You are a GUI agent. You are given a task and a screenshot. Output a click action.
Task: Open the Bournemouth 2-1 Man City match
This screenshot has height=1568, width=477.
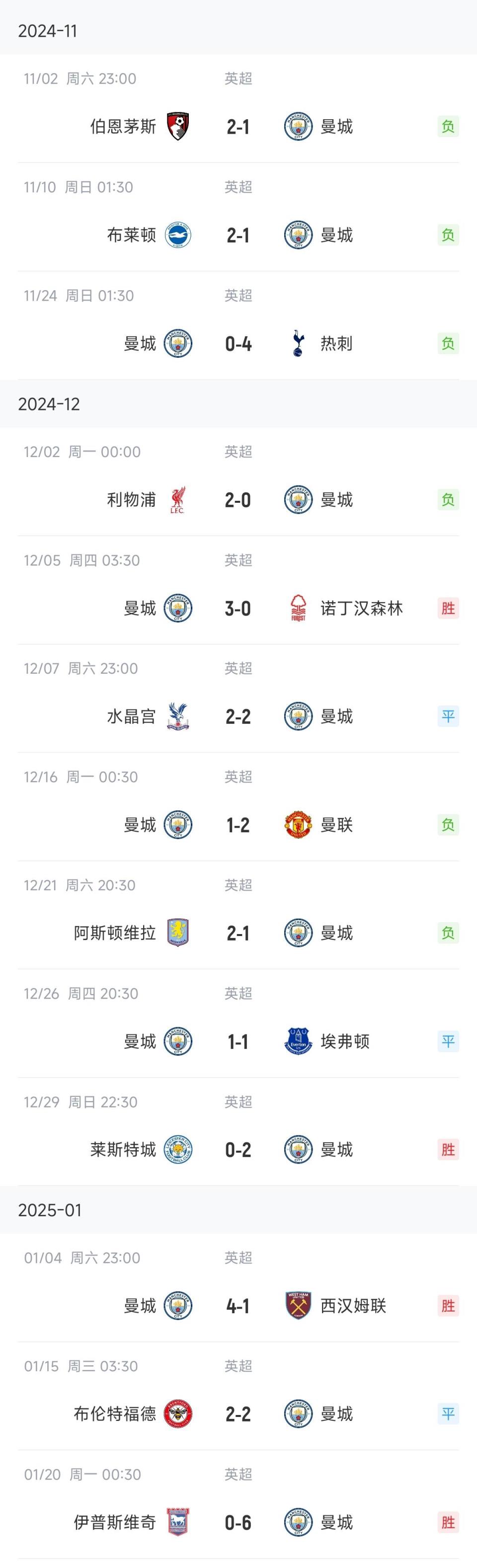[x=238, y=127]
